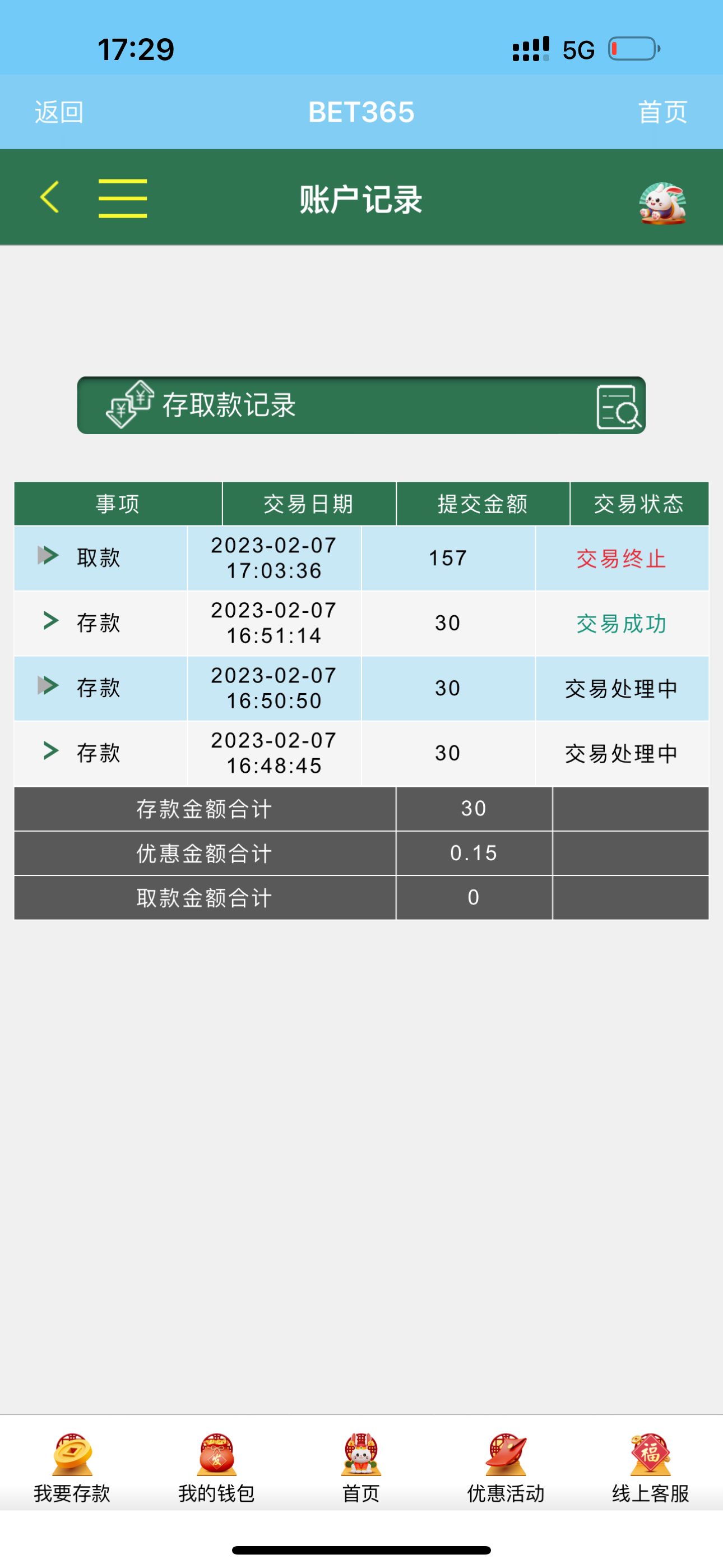Expand the 存款 record at 16:51:14

pos(51,621)
